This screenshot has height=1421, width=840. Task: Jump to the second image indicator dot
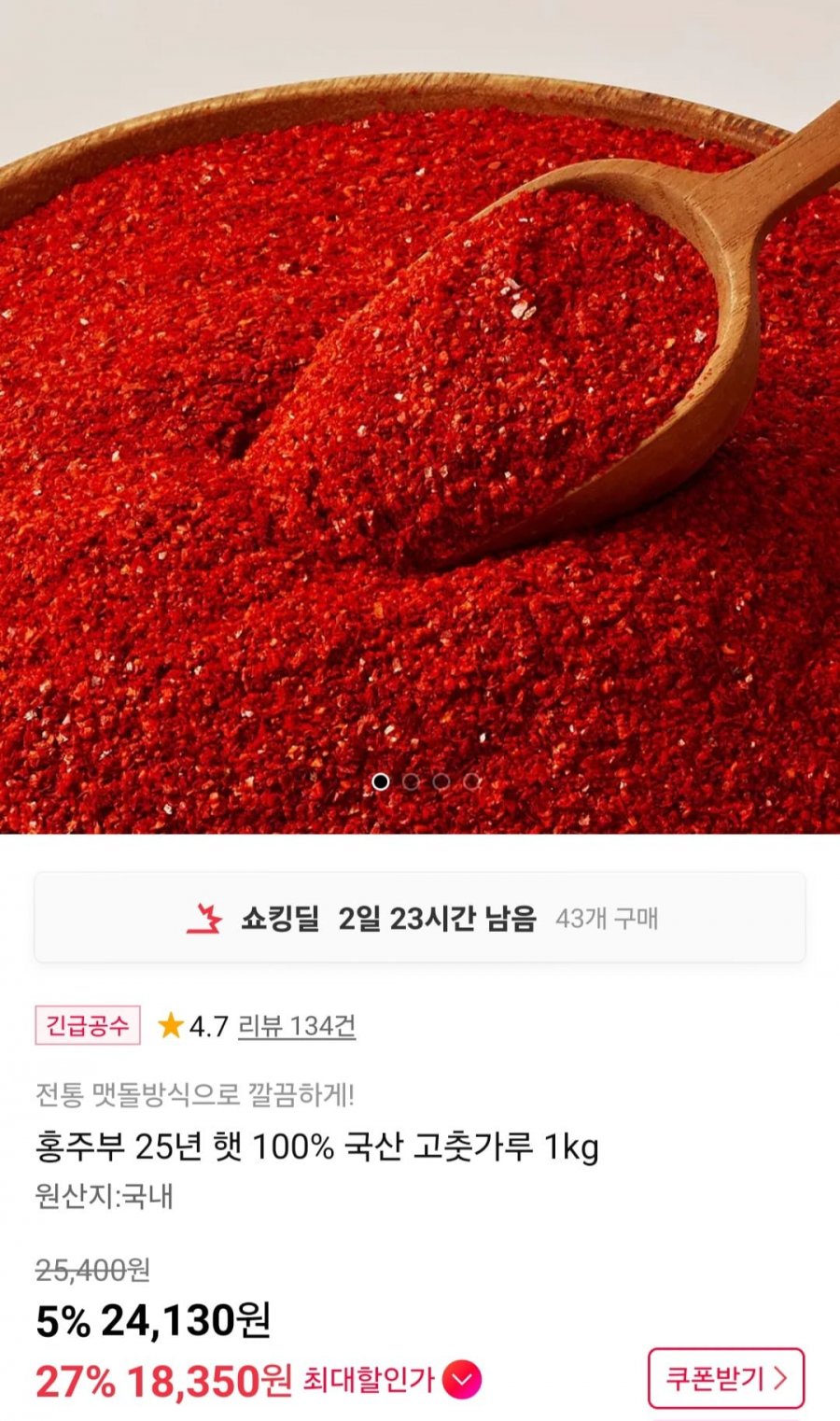[x=411, y=781]
